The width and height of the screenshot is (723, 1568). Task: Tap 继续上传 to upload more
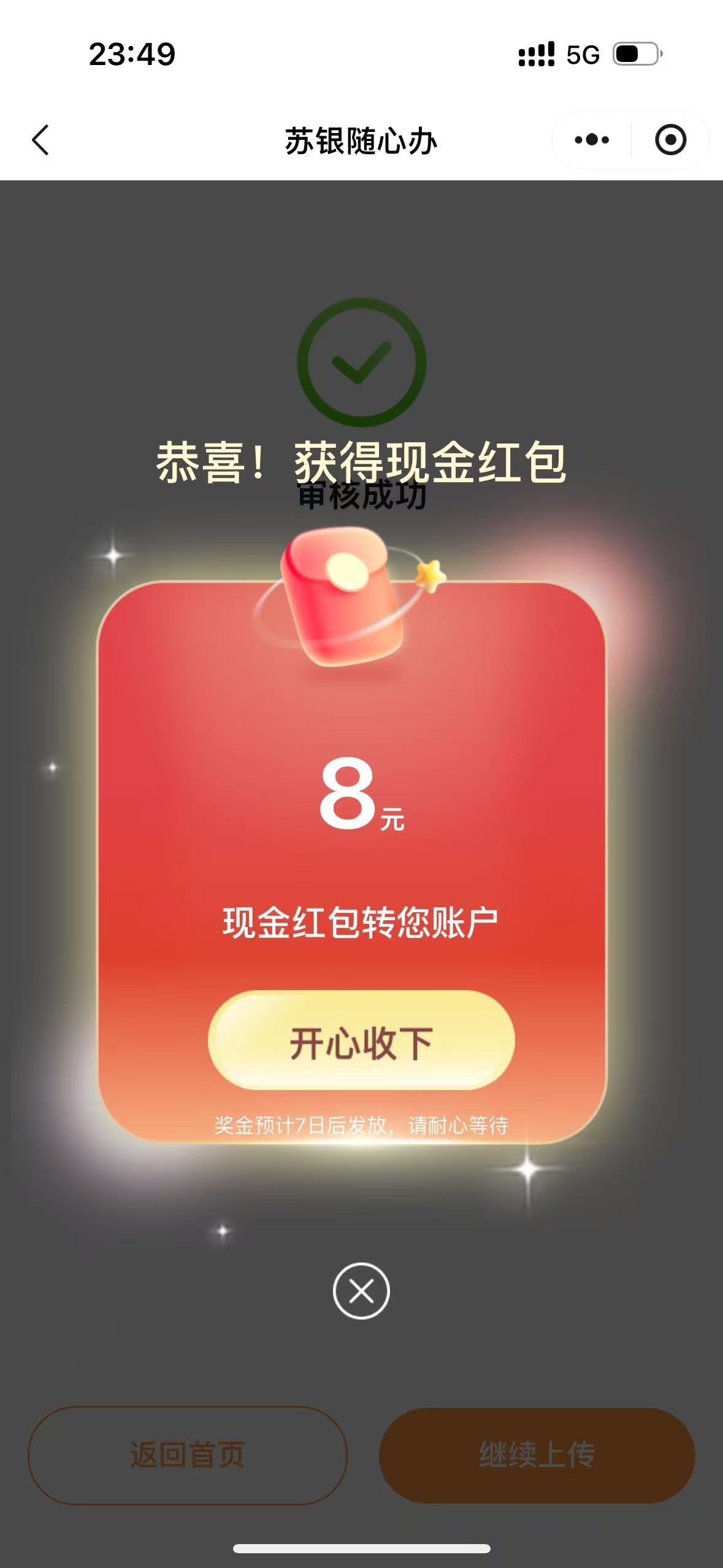pyautogui.click(x=537, y=1455)
